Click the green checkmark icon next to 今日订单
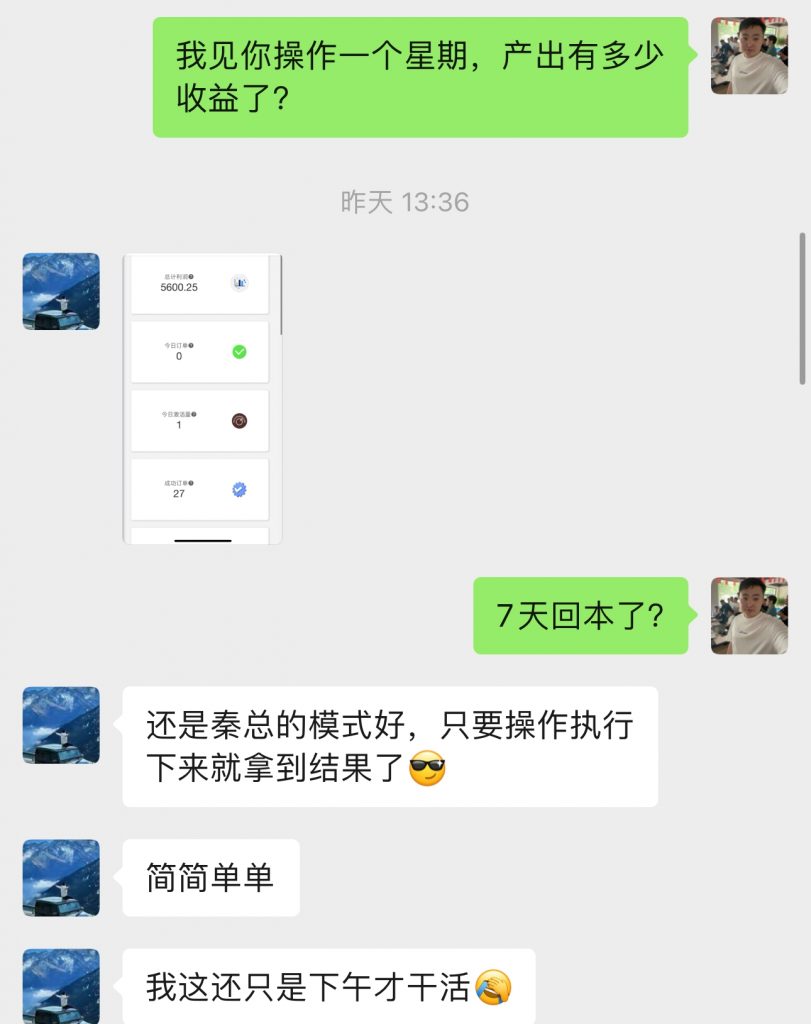Viewport: 811px width, 1024px height. [x=239, y=351]
